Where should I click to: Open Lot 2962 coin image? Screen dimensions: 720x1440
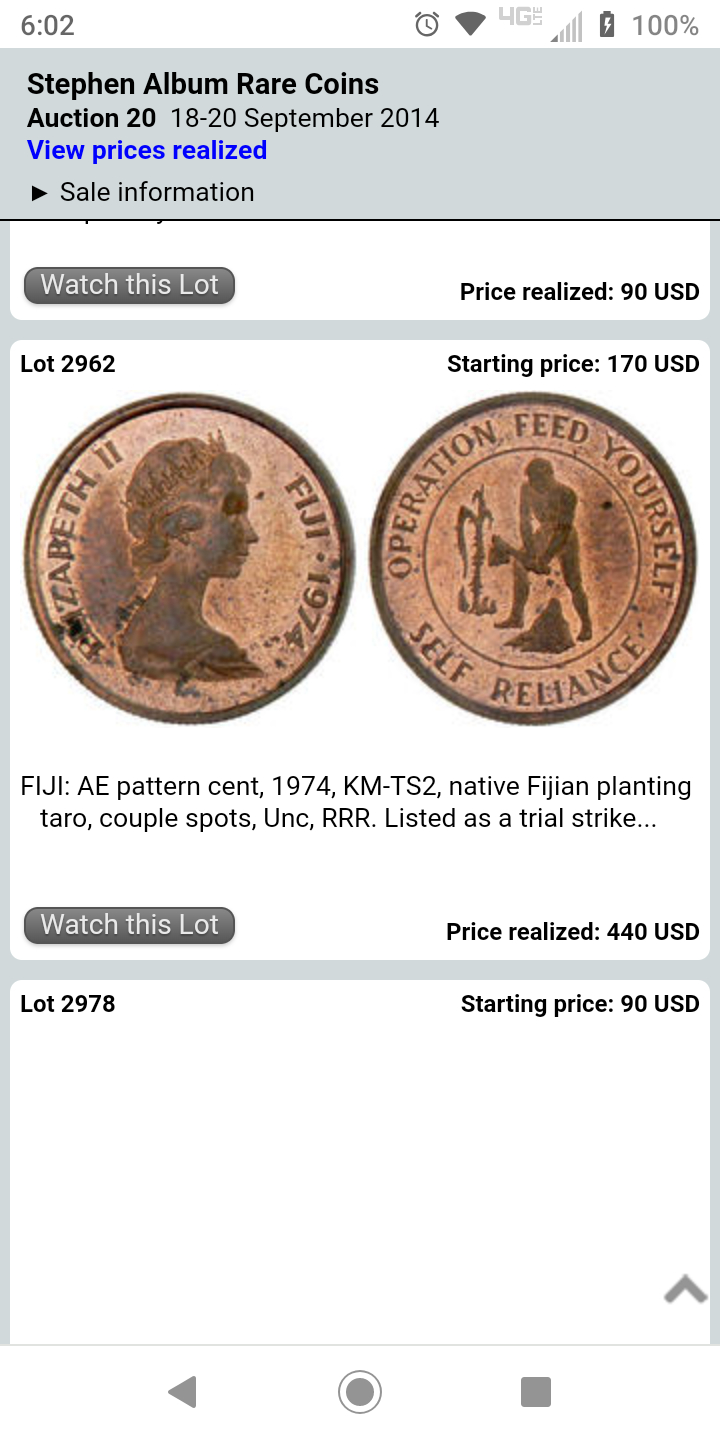click(360, 558)
